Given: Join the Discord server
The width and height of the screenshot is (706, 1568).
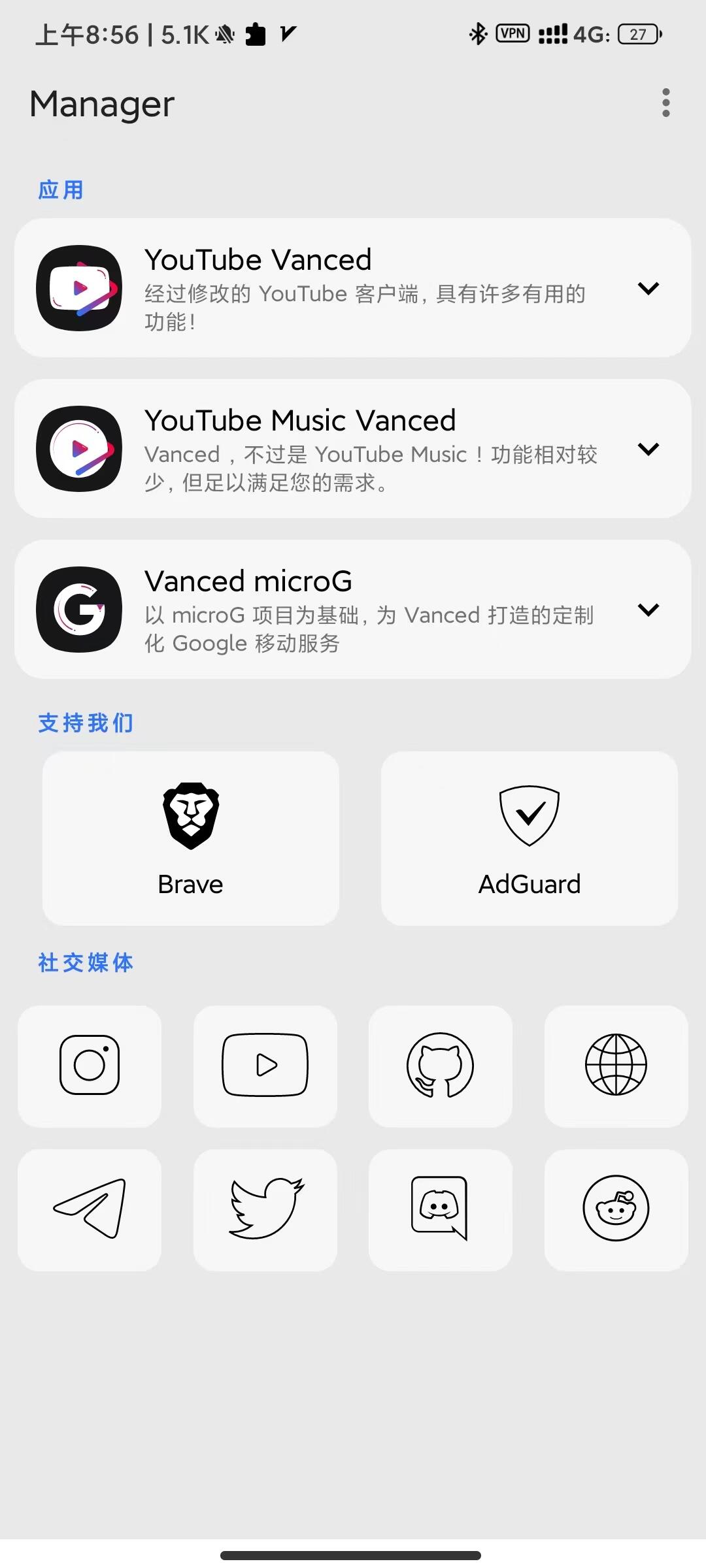Looking at the screenshot, I should tap(441, 1209).
